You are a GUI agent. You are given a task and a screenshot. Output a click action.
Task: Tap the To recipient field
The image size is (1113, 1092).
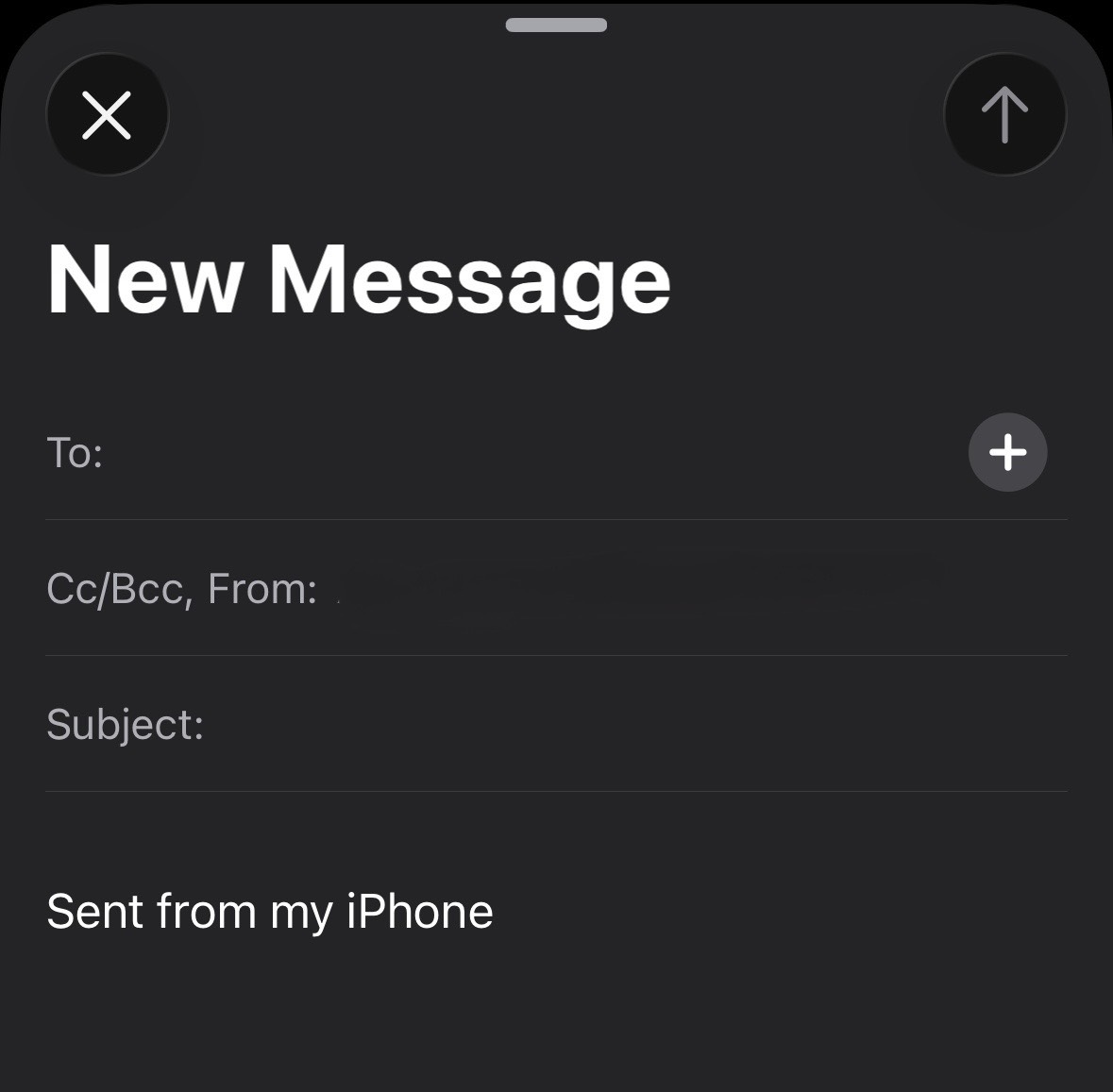point(529,453)
